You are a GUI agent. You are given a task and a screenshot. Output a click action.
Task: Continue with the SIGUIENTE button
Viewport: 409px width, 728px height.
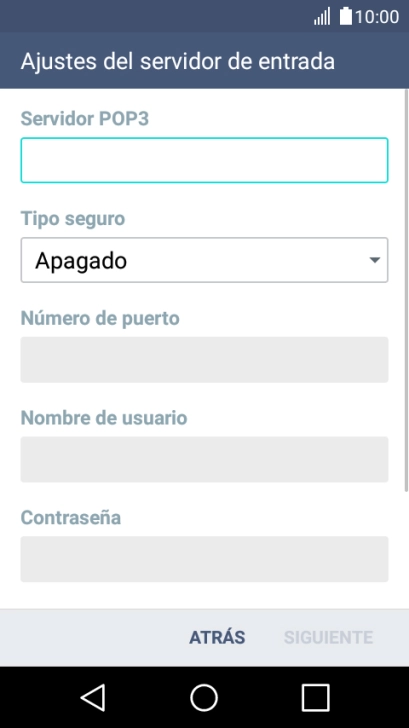point(328,638)
